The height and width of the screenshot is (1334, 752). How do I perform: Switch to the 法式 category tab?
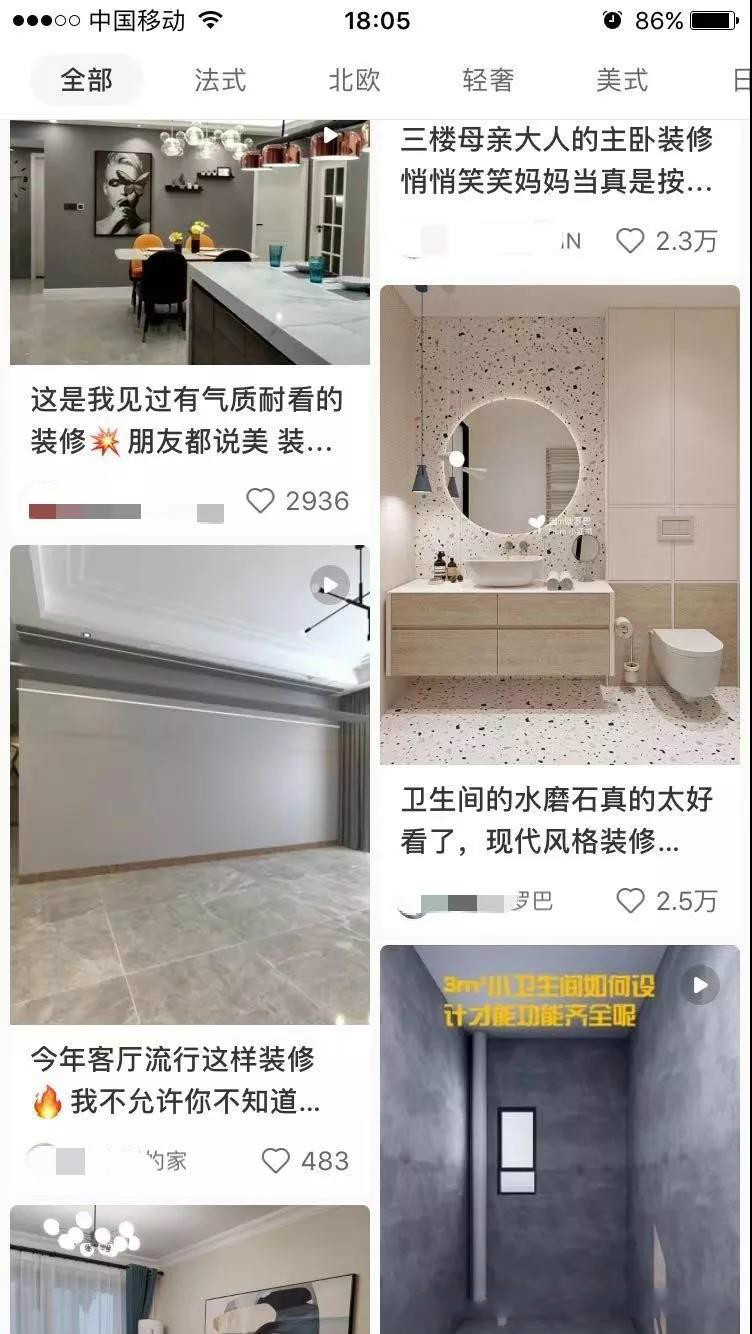pos(220,79)
